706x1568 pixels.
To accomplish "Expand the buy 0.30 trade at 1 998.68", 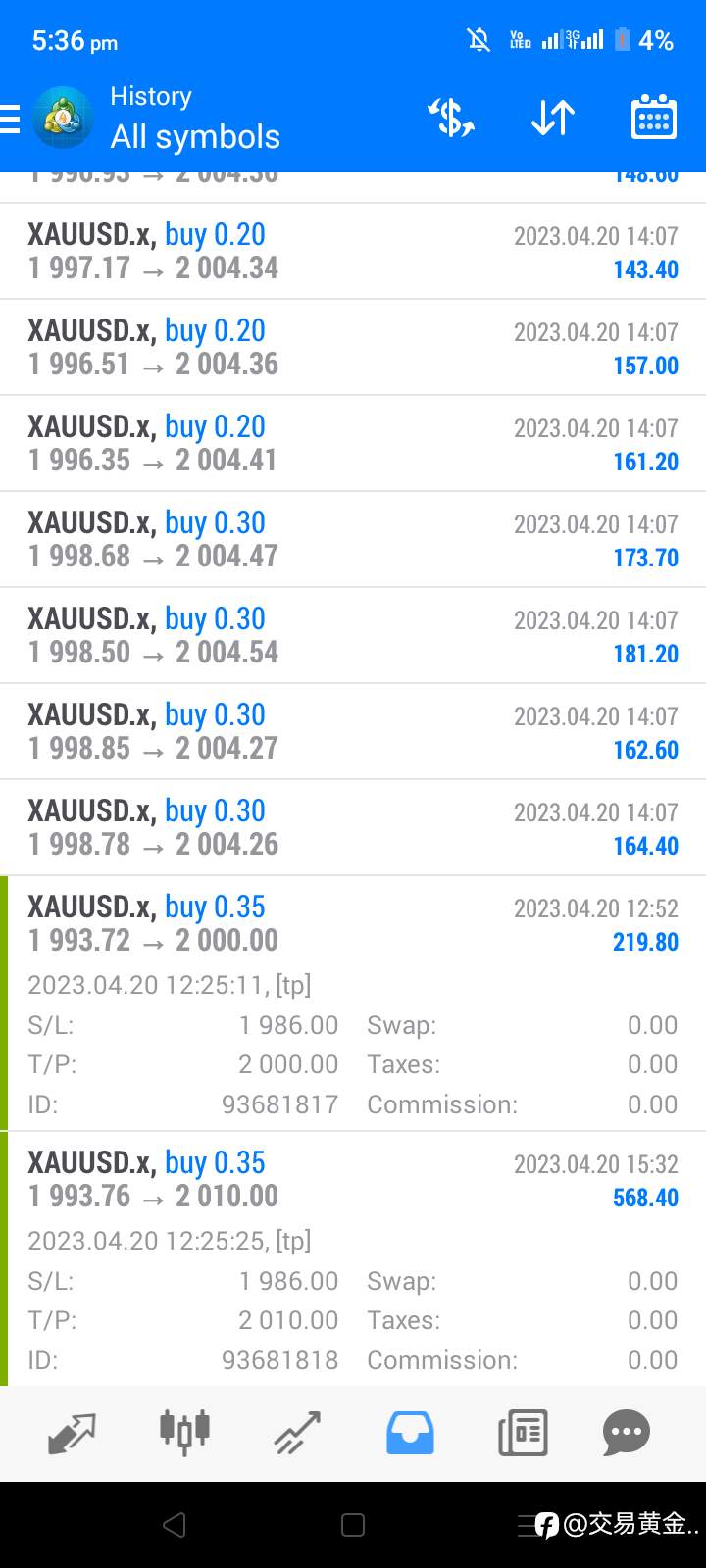I will [353, 539].
